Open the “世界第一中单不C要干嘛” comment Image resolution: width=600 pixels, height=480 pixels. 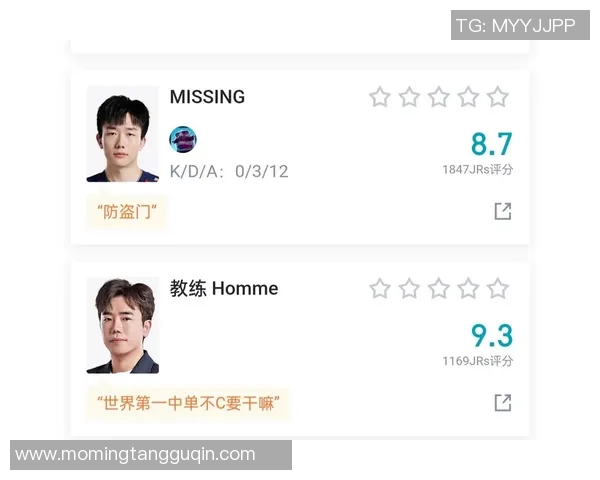click(x=188, y=404)
